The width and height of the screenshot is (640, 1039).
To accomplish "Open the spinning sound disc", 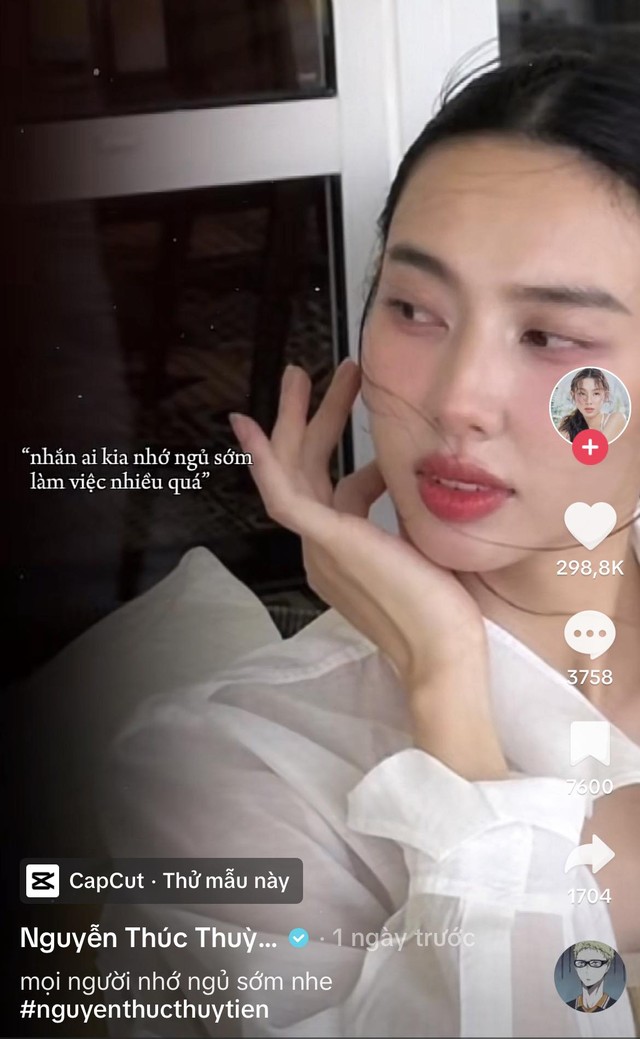I will pos(590,977).
